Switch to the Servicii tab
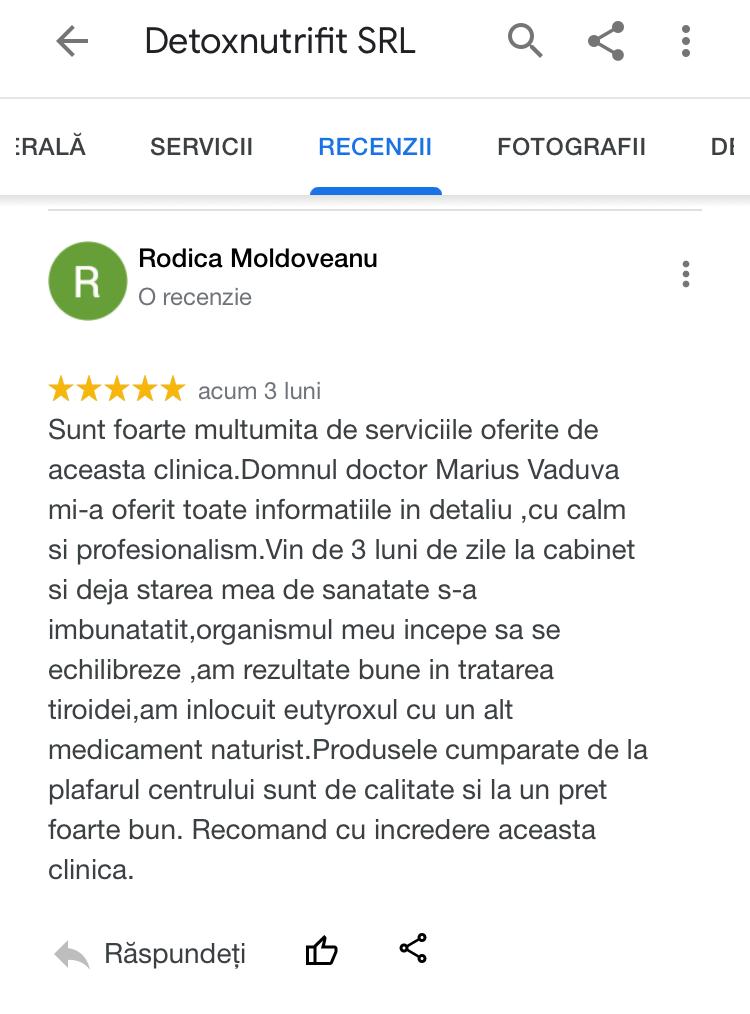Image resolution: width=750 pixels, height=1014 pixels. [201, 147]
